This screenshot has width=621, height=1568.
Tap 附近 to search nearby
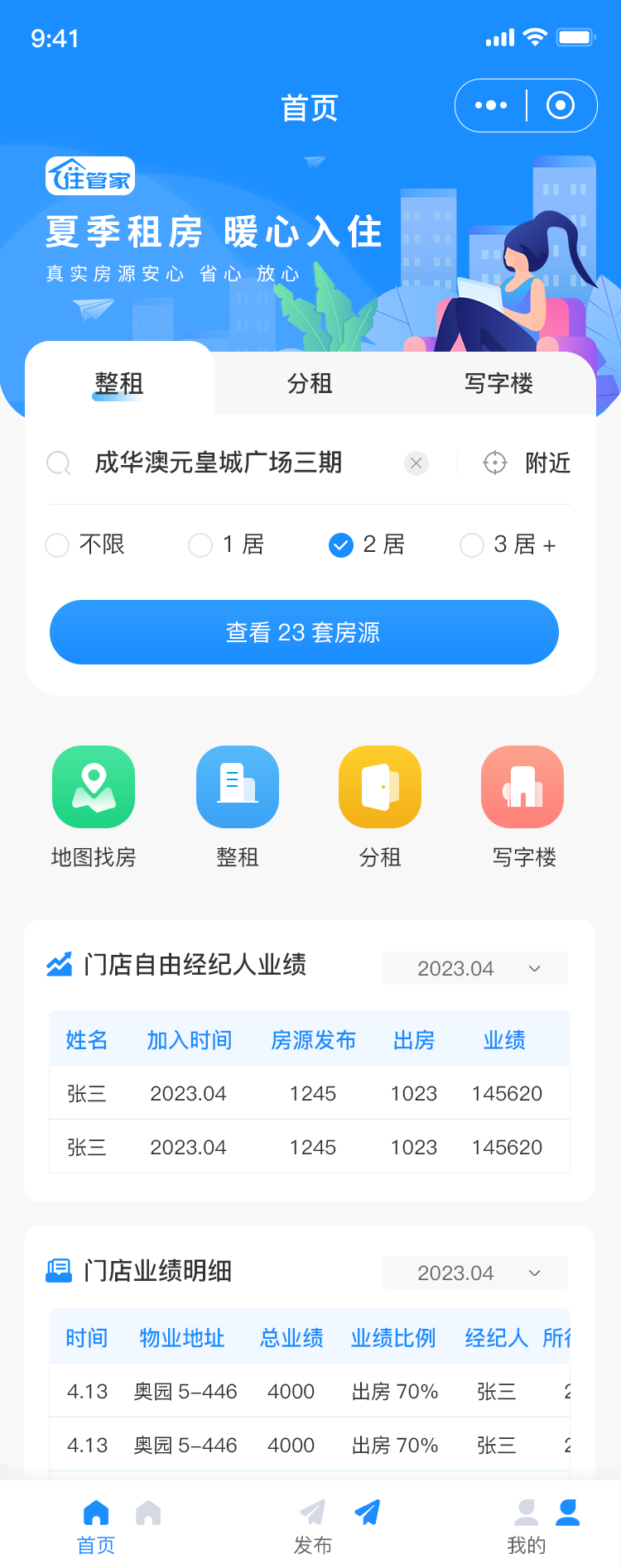[527, 463]
